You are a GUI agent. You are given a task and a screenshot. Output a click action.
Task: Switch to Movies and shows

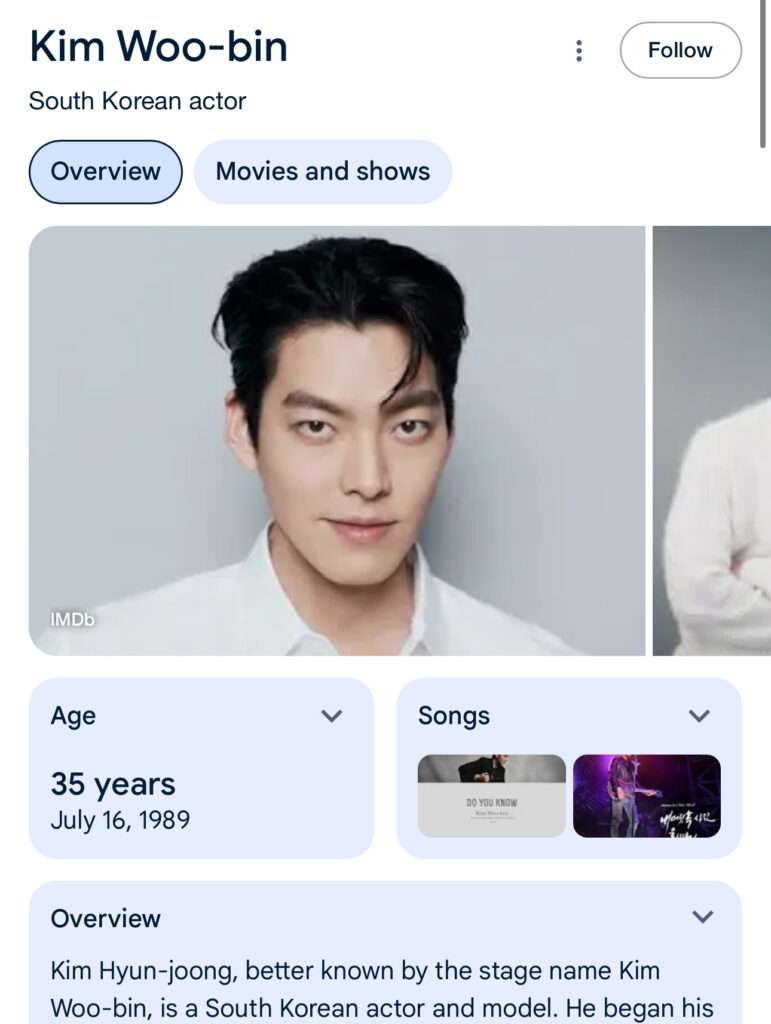pyautogui.click(x=322, y=171)
